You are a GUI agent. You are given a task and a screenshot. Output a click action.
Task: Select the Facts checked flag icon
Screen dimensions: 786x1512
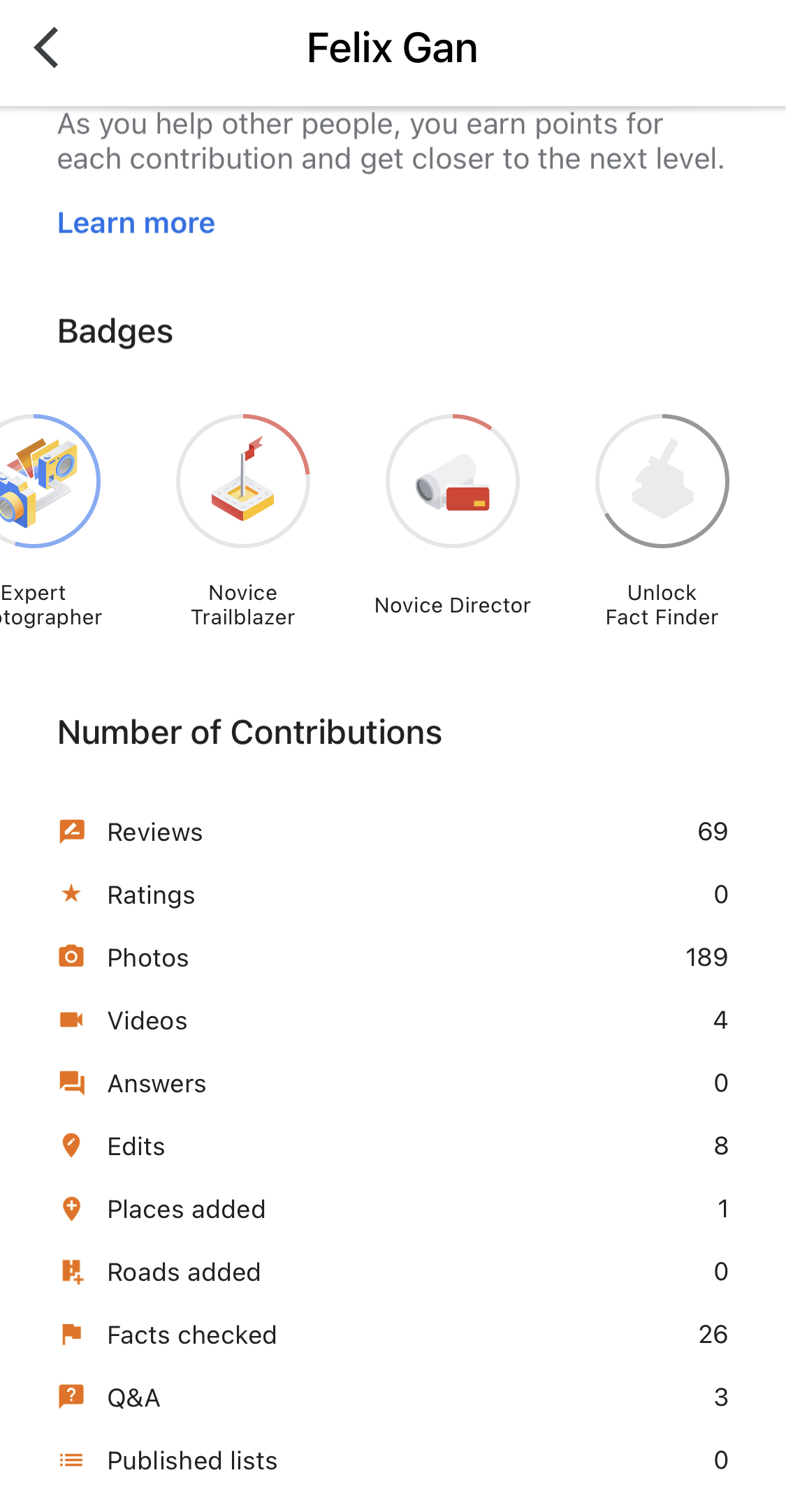point(71,1335)
